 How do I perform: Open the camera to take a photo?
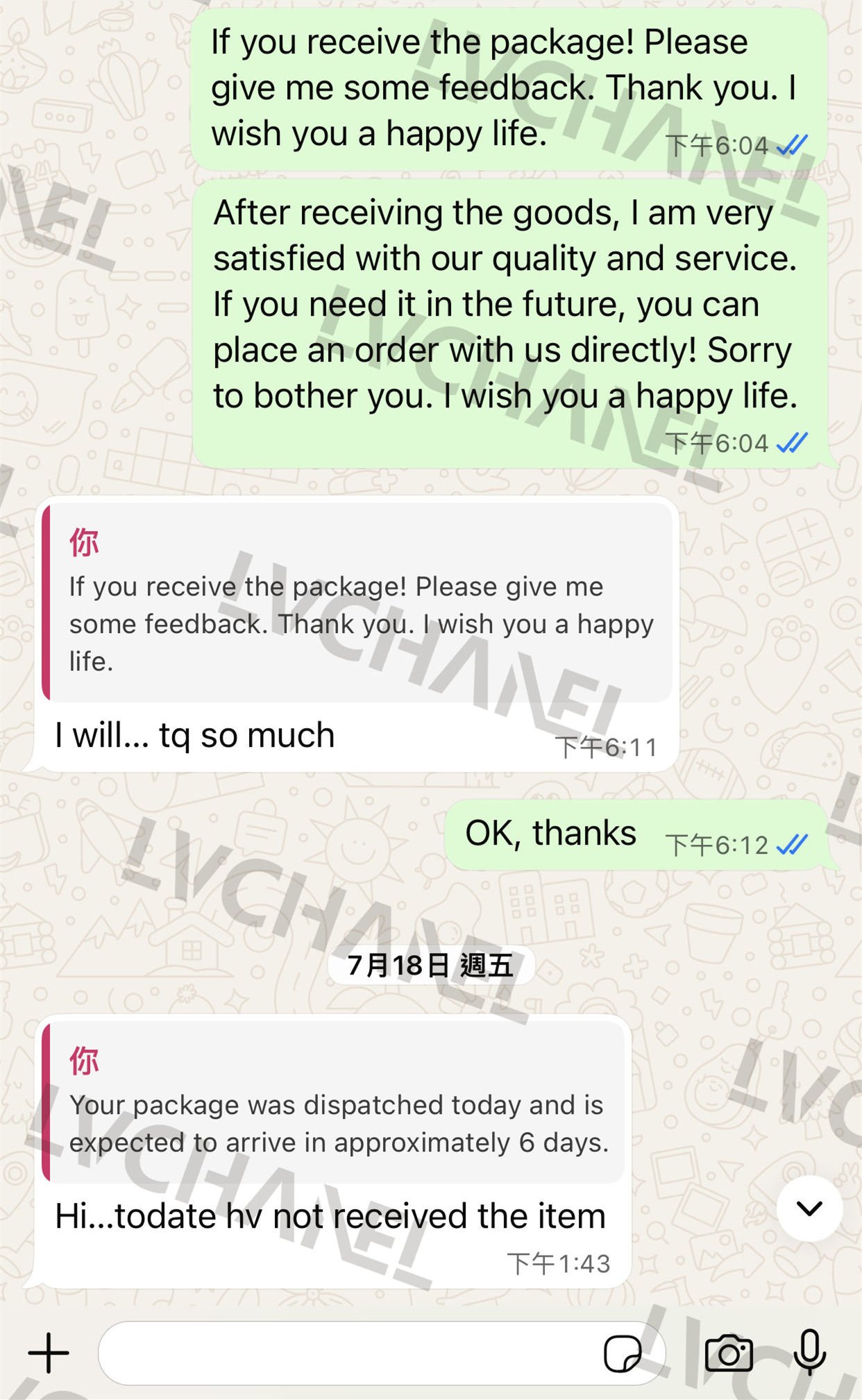(729, 1353)
